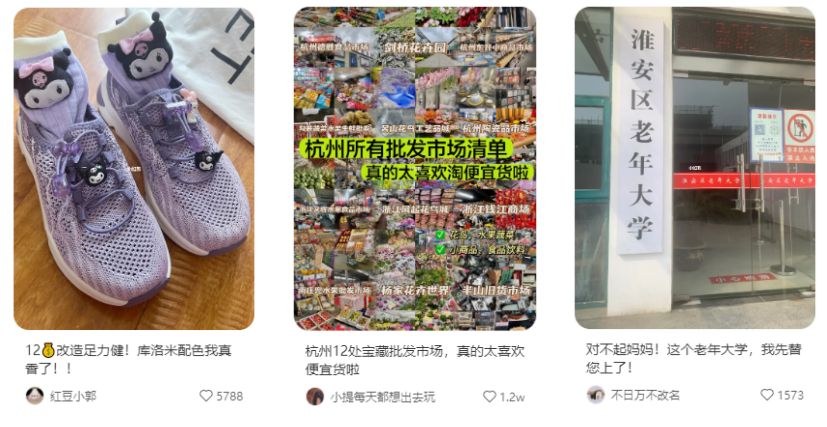Image resolution: width=827 pixels, height=427 pixels.
Task: Like the post by 小揭每天都想出去玩
Action: tap(490, 396)
